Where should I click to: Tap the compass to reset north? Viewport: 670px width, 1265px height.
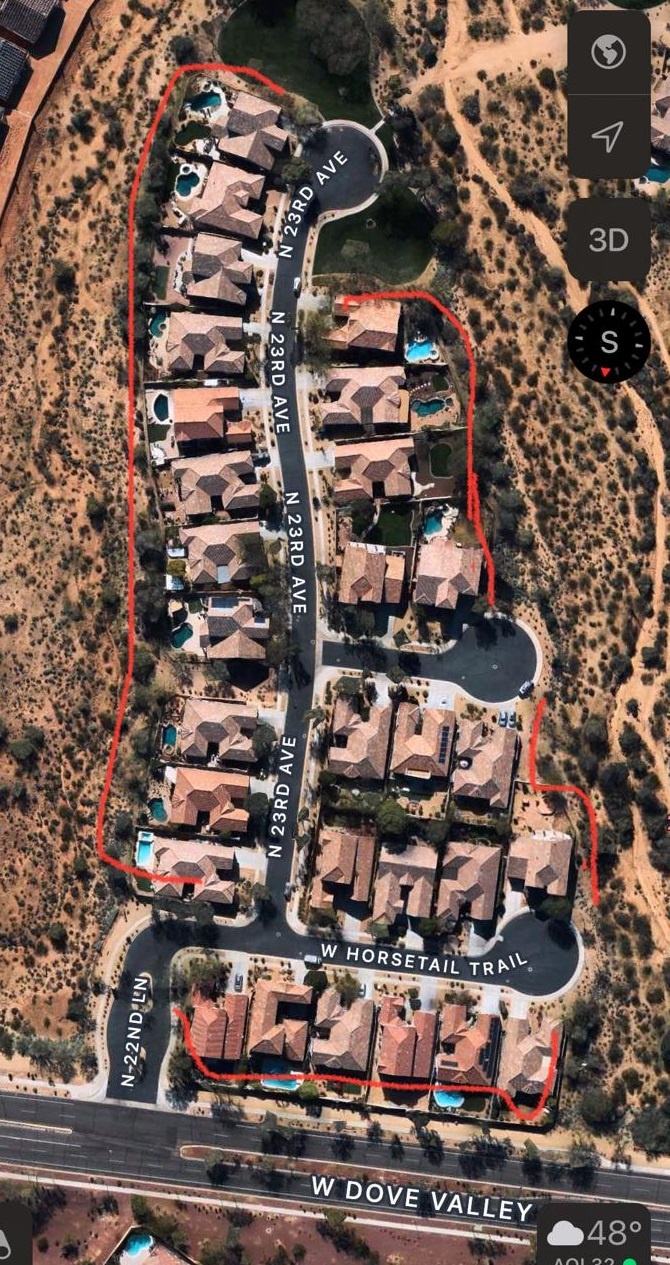(x=609, y=342)
